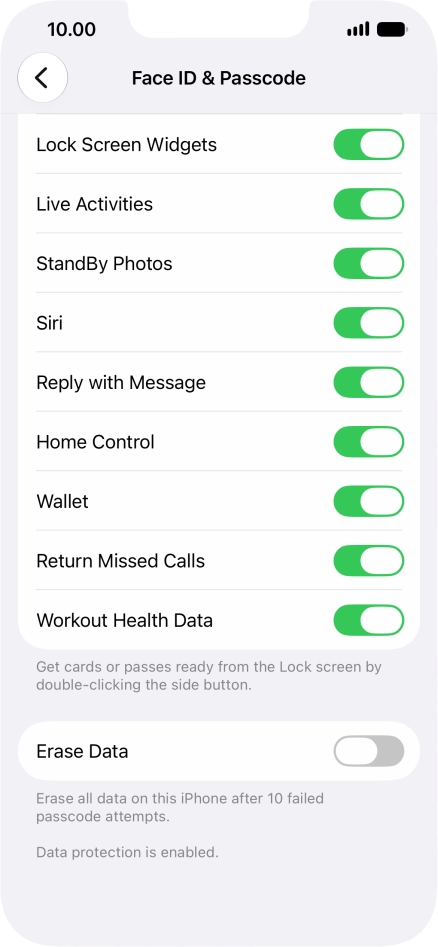
Task: Disable Live Activities on lock screen
Action: click(369, 204)
